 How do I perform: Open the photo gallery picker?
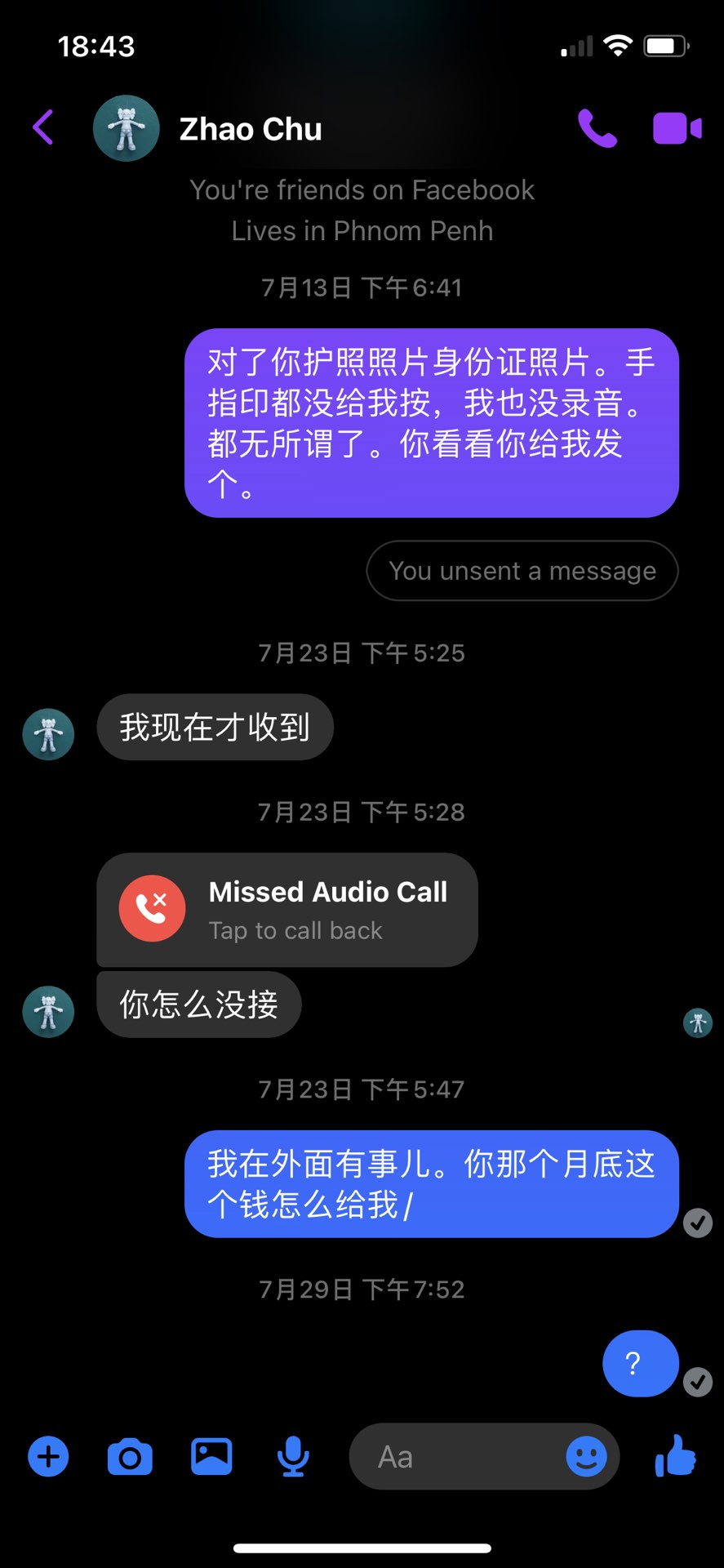click(x=211, y=1456)
